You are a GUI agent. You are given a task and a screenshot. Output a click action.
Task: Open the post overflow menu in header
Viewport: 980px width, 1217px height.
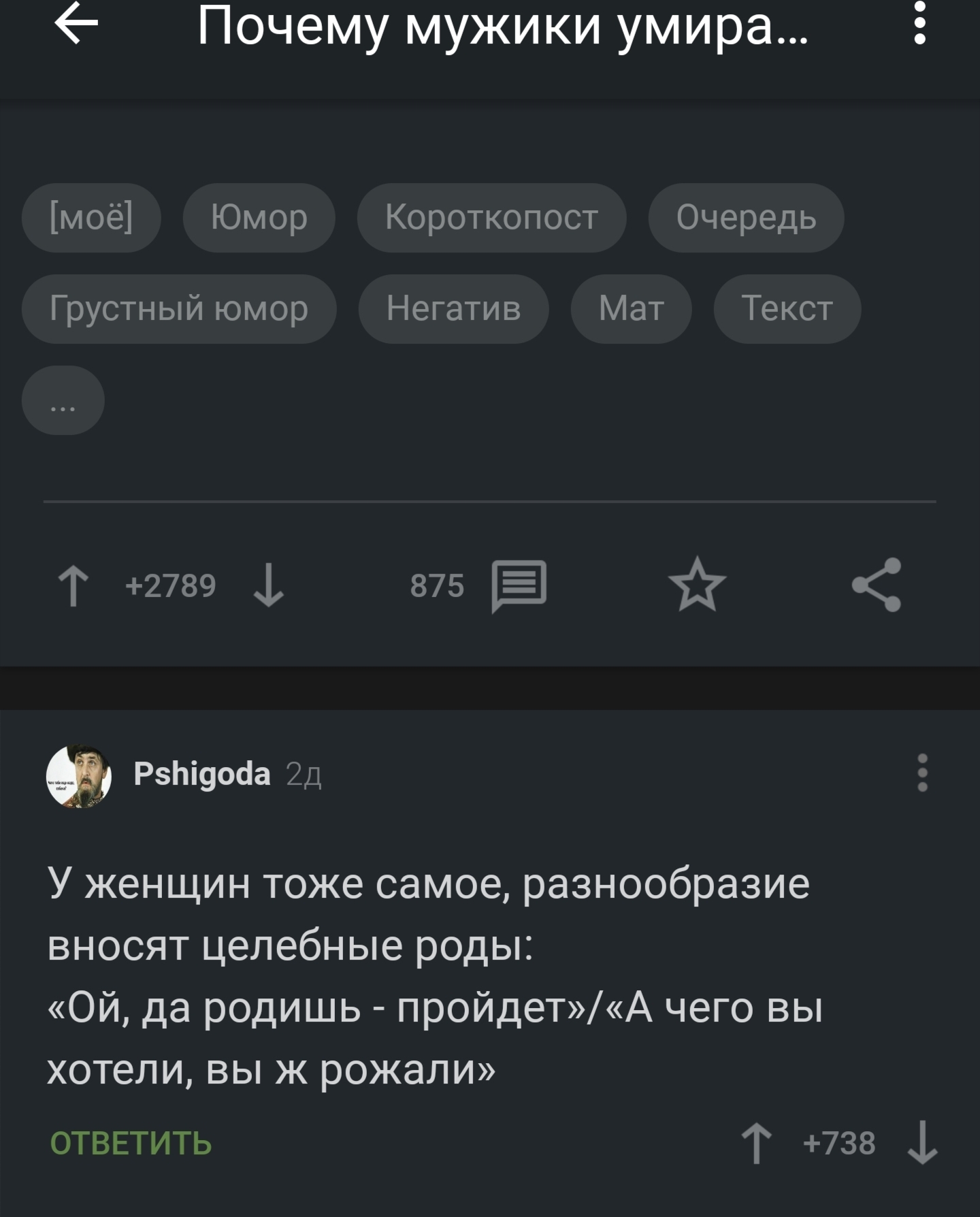tap(919, 25)
